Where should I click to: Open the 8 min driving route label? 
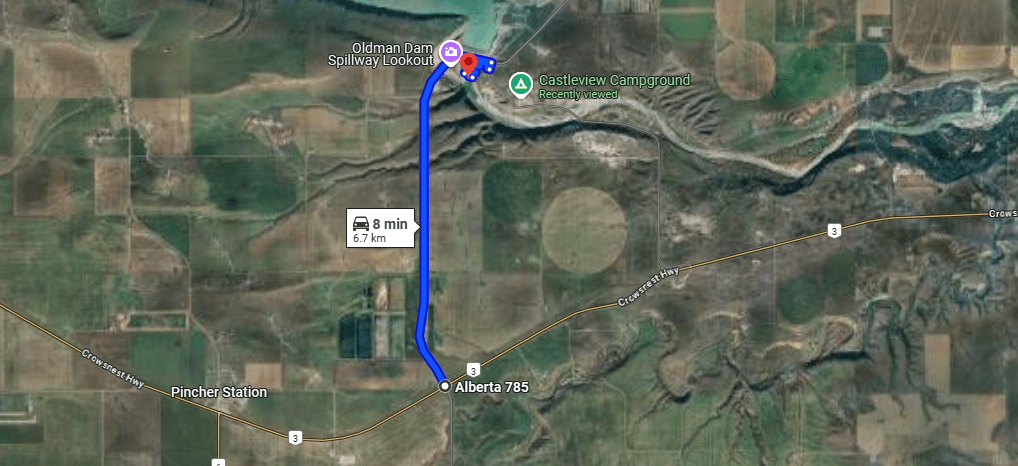point(380,229)
